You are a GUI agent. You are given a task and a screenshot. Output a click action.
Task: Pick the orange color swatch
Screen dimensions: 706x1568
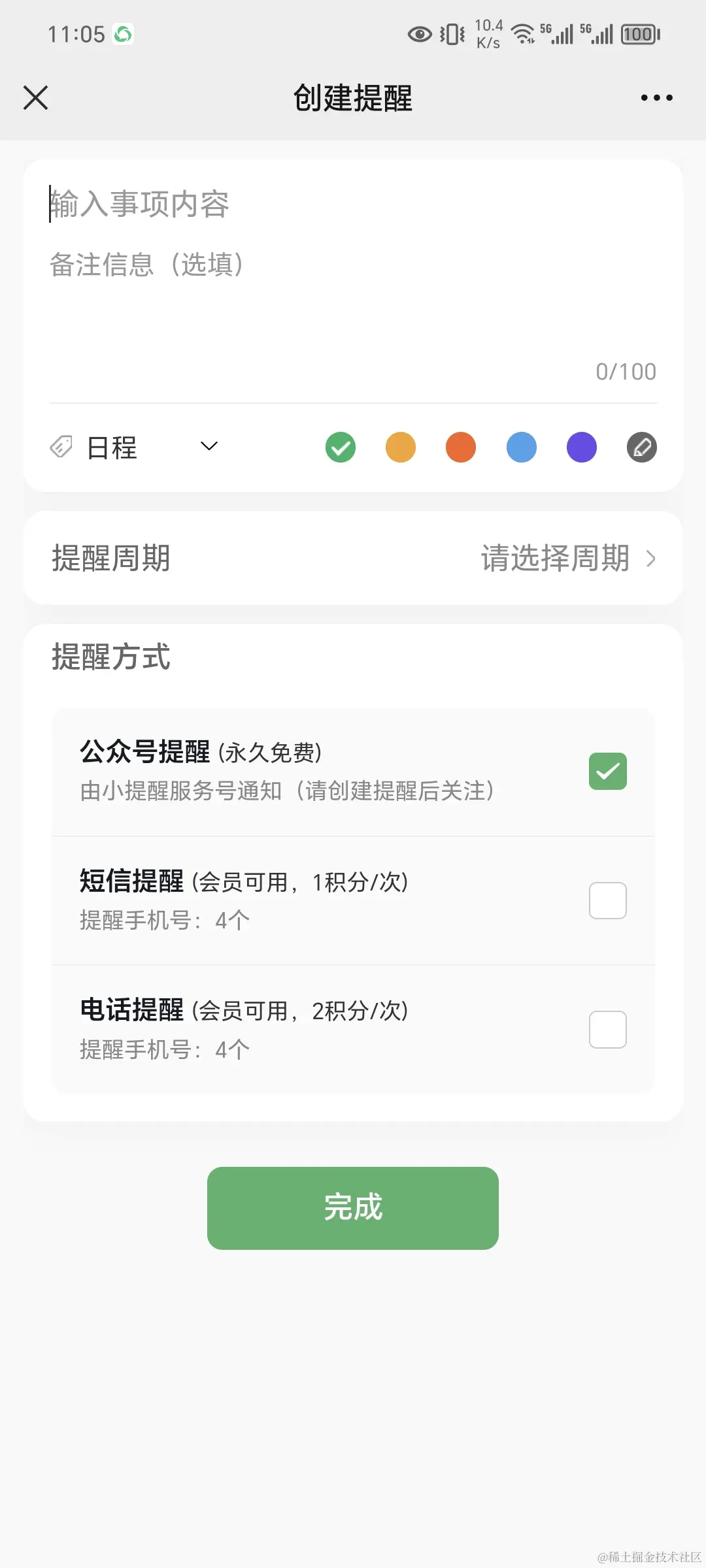click(461, 448)
